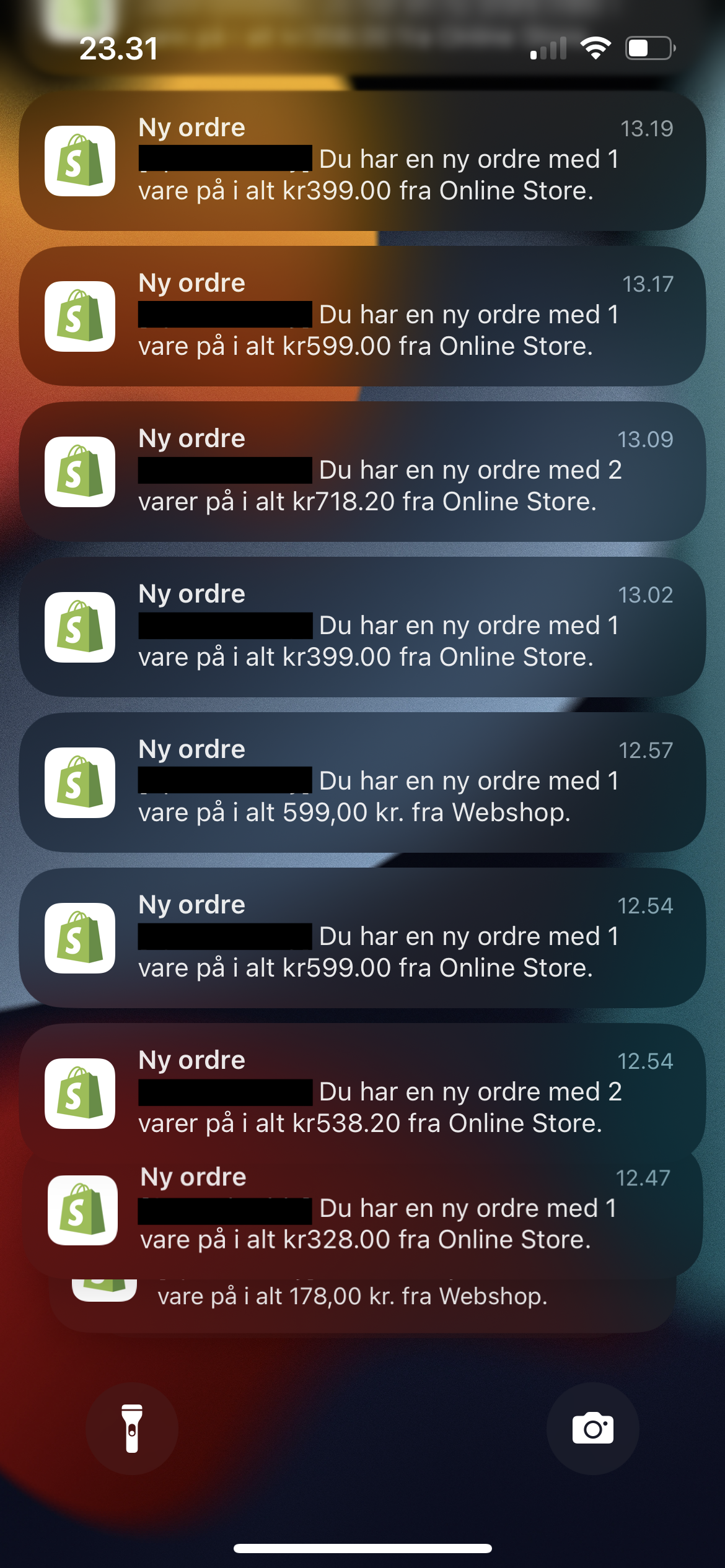Open the 12.47 order notification for kr328.00
The image size is (725, 1568).
tap(362, 1211)
